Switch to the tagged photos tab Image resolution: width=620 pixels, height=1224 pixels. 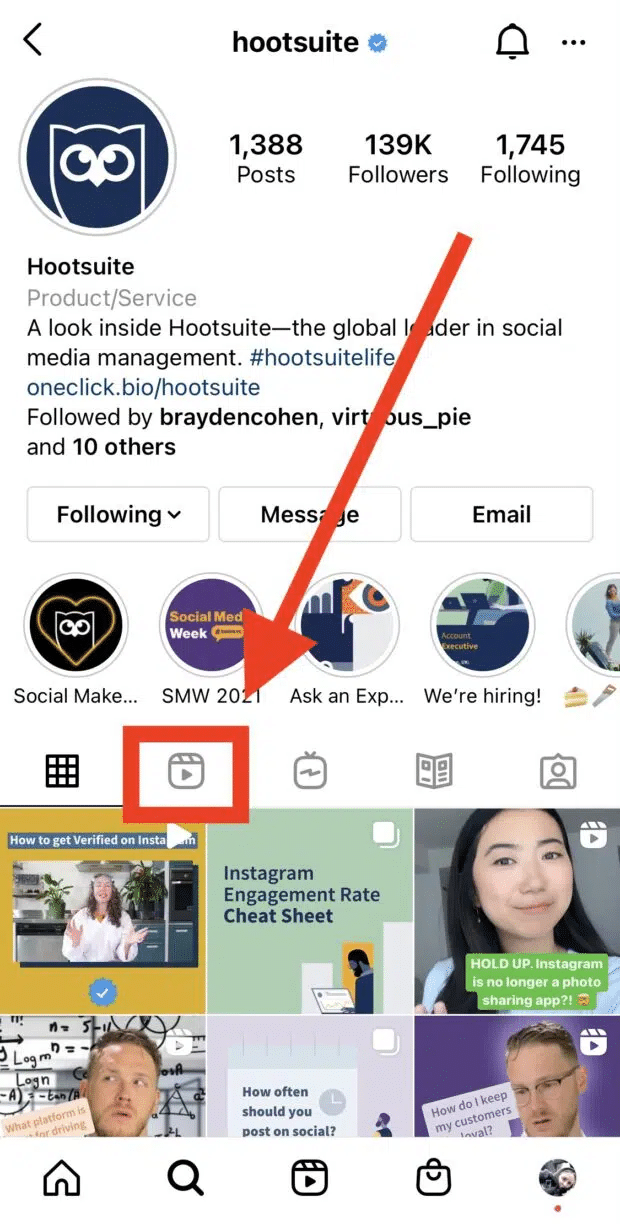tap(557, 771)
